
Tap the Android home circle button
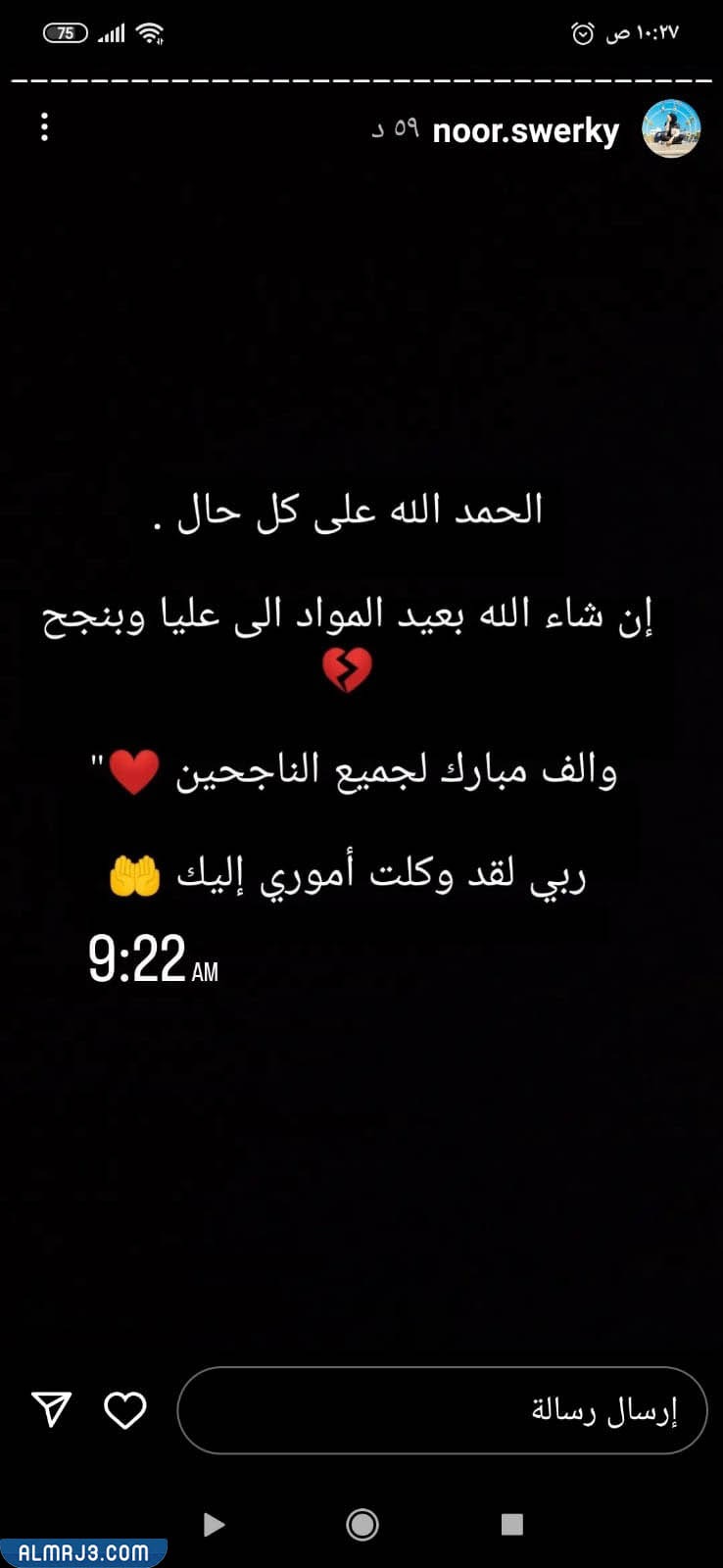pos(361,1525)
